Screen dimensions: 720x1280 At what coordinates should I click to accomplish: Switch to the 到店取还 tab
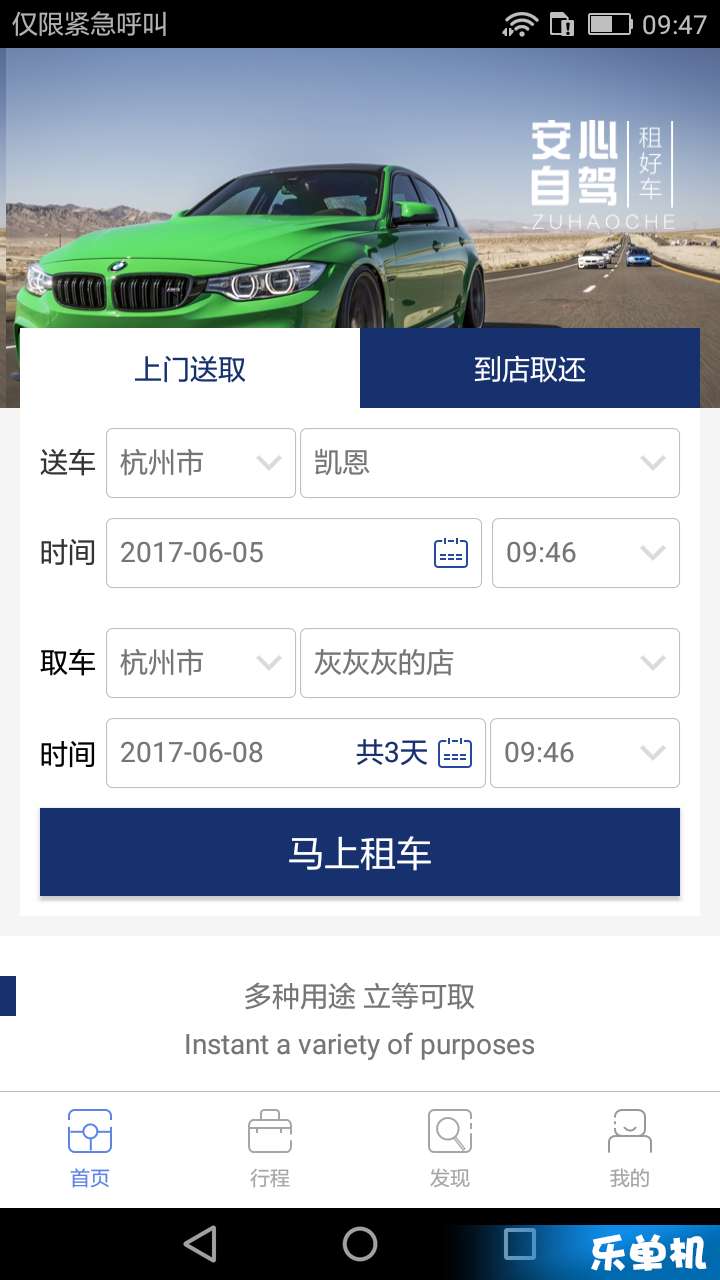529,369
